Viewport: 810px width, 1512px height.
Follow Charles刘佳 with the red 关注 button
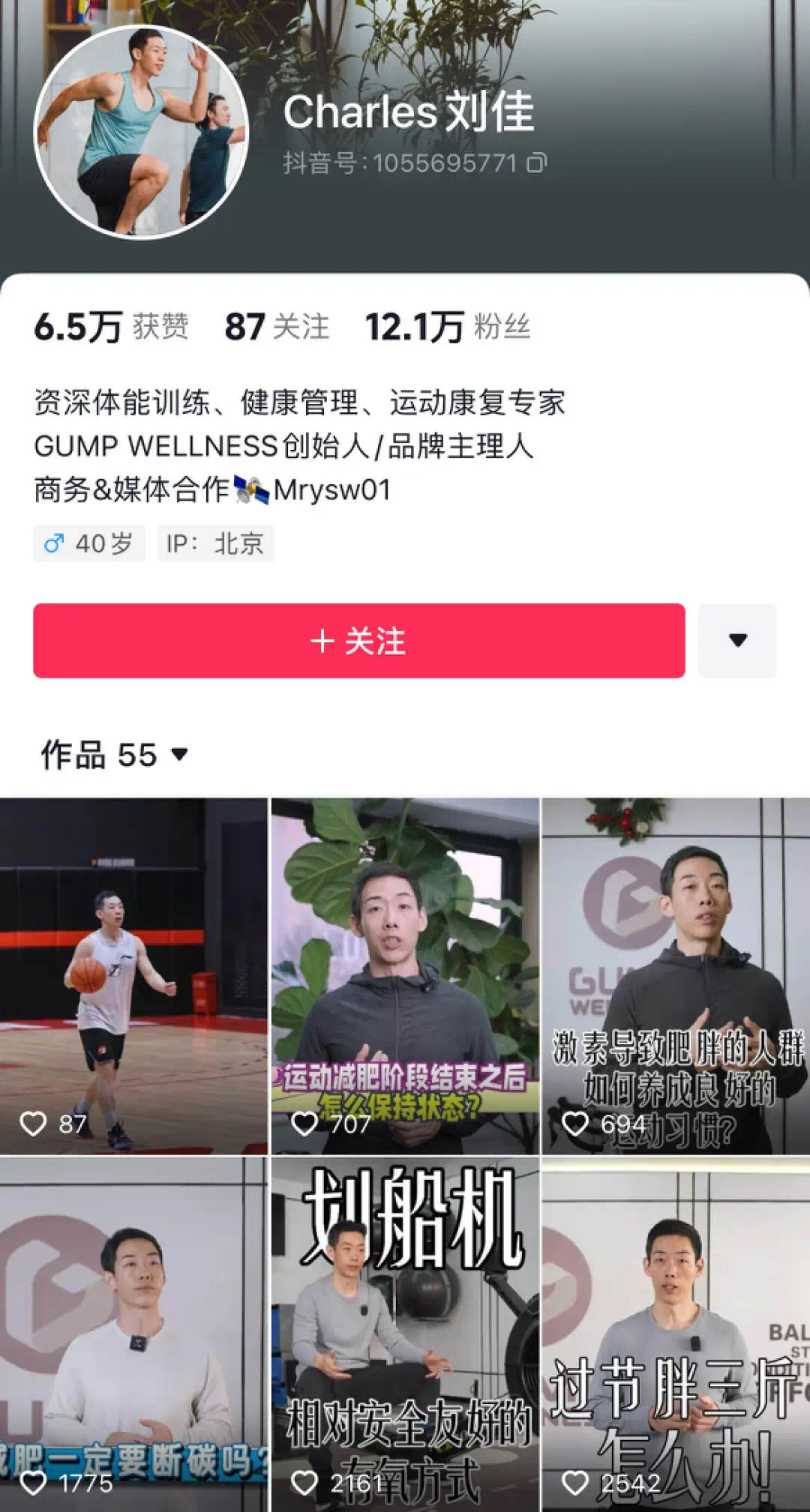click(358, 641)
